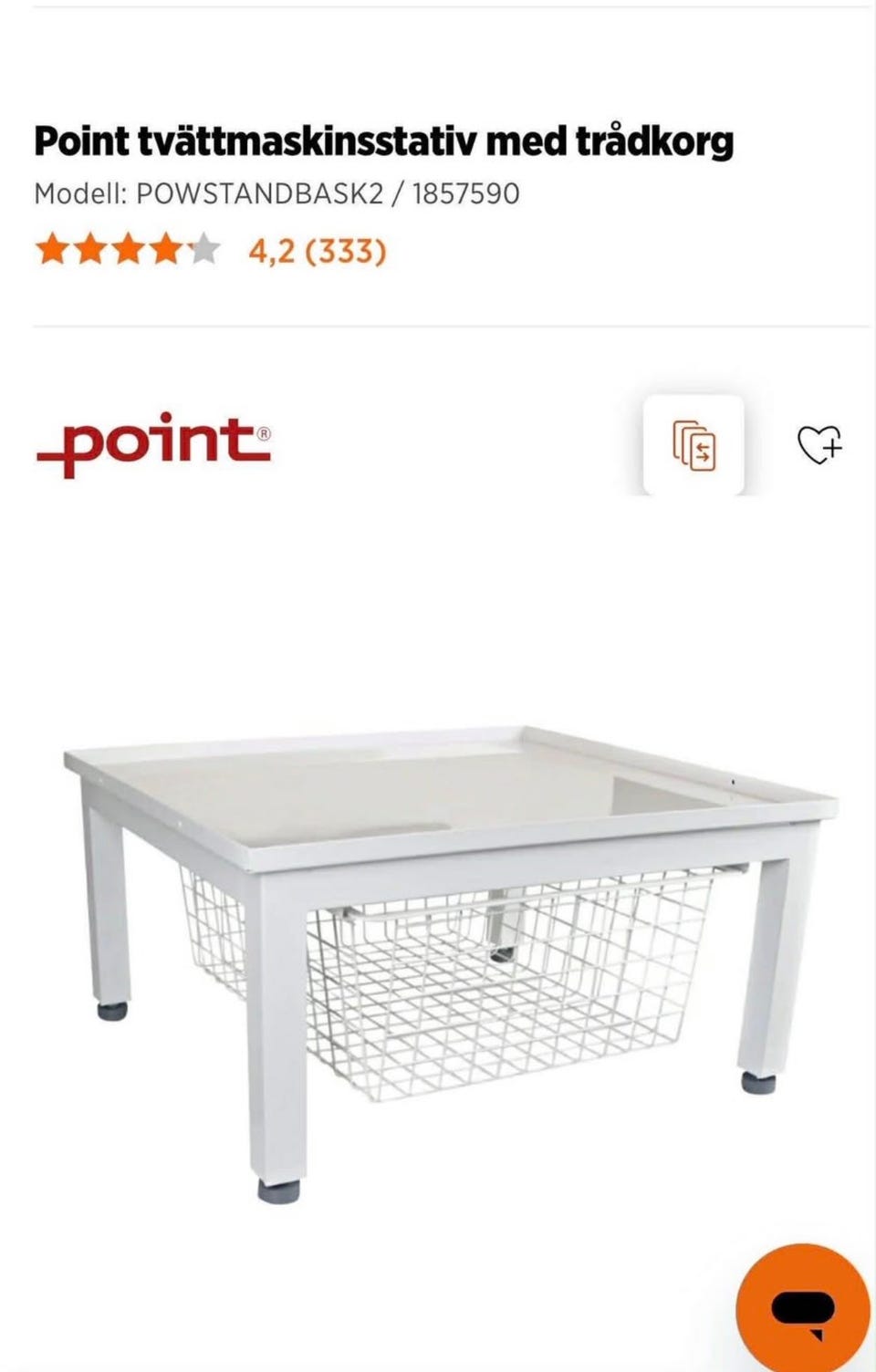
Task: Add this product to comparison
Action: pyautogui.click(x=693, y=445)
